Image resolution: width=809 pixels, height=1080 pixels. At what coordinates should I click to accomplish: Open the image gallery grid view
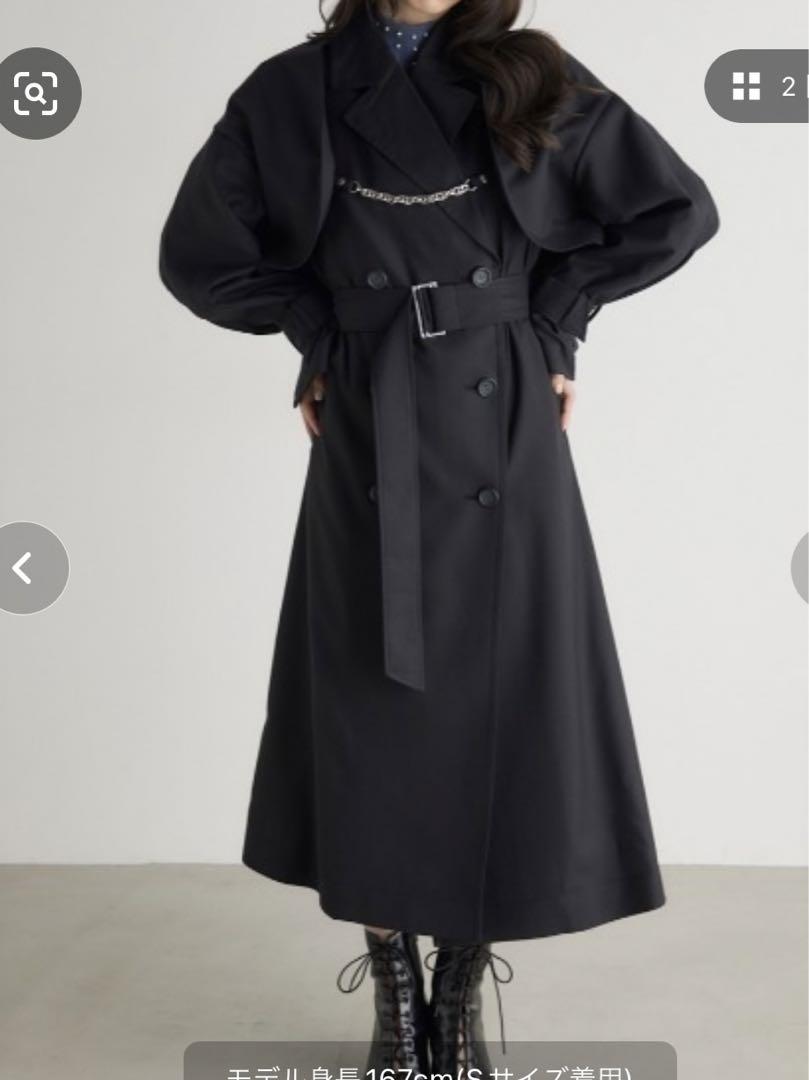coord(758,87)
